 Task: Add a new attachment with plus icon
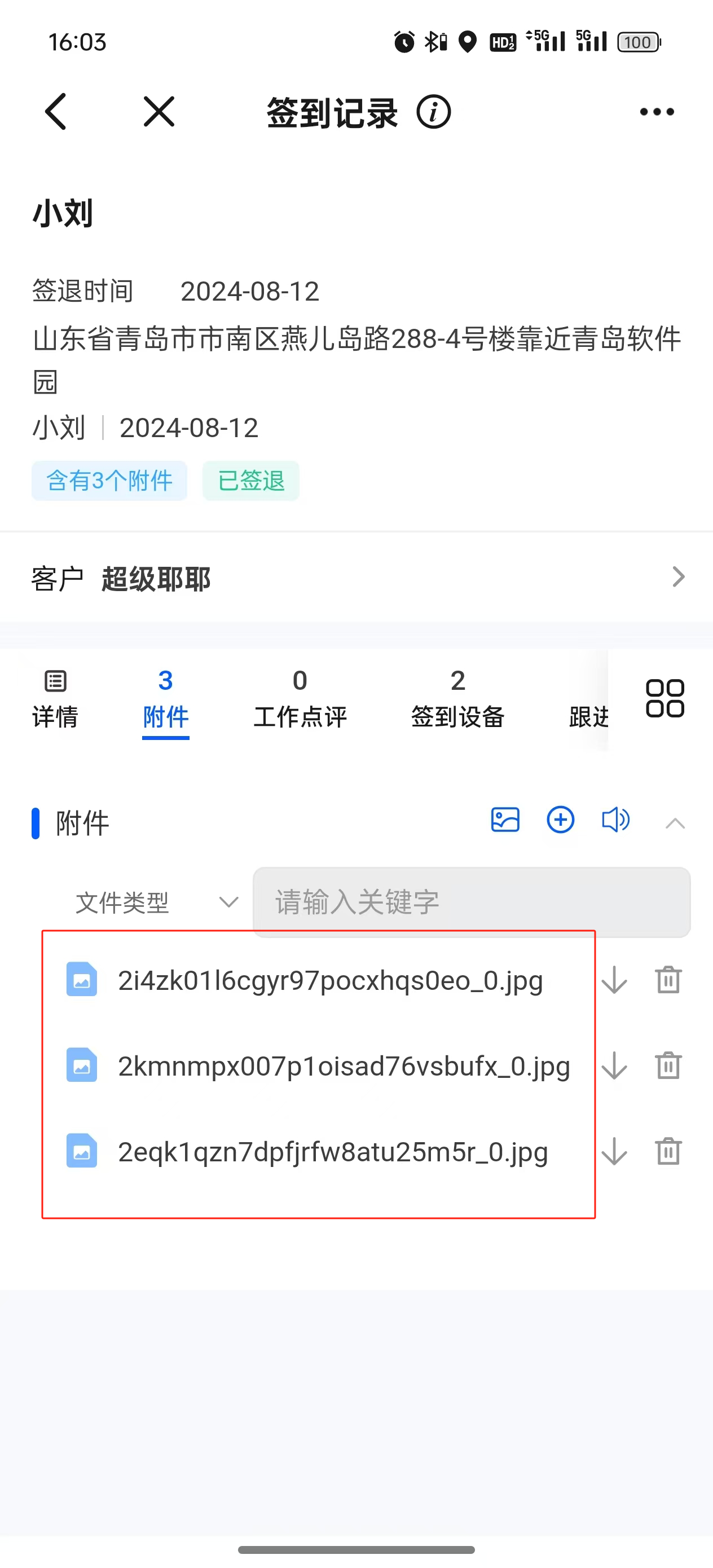point(560,820)
